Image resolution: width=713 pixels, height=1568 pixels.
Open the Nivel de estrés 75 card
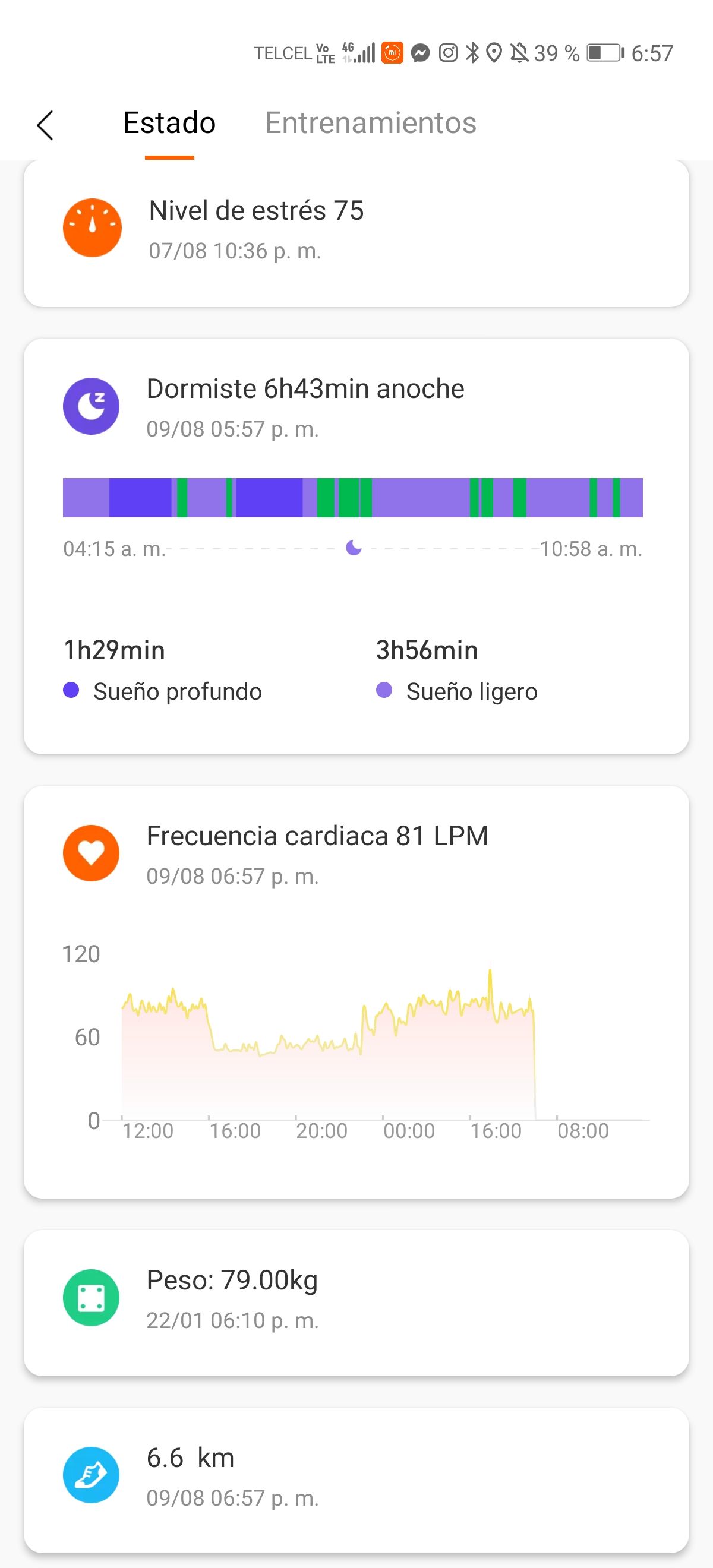pyautogui.click(x=356, y=233)
